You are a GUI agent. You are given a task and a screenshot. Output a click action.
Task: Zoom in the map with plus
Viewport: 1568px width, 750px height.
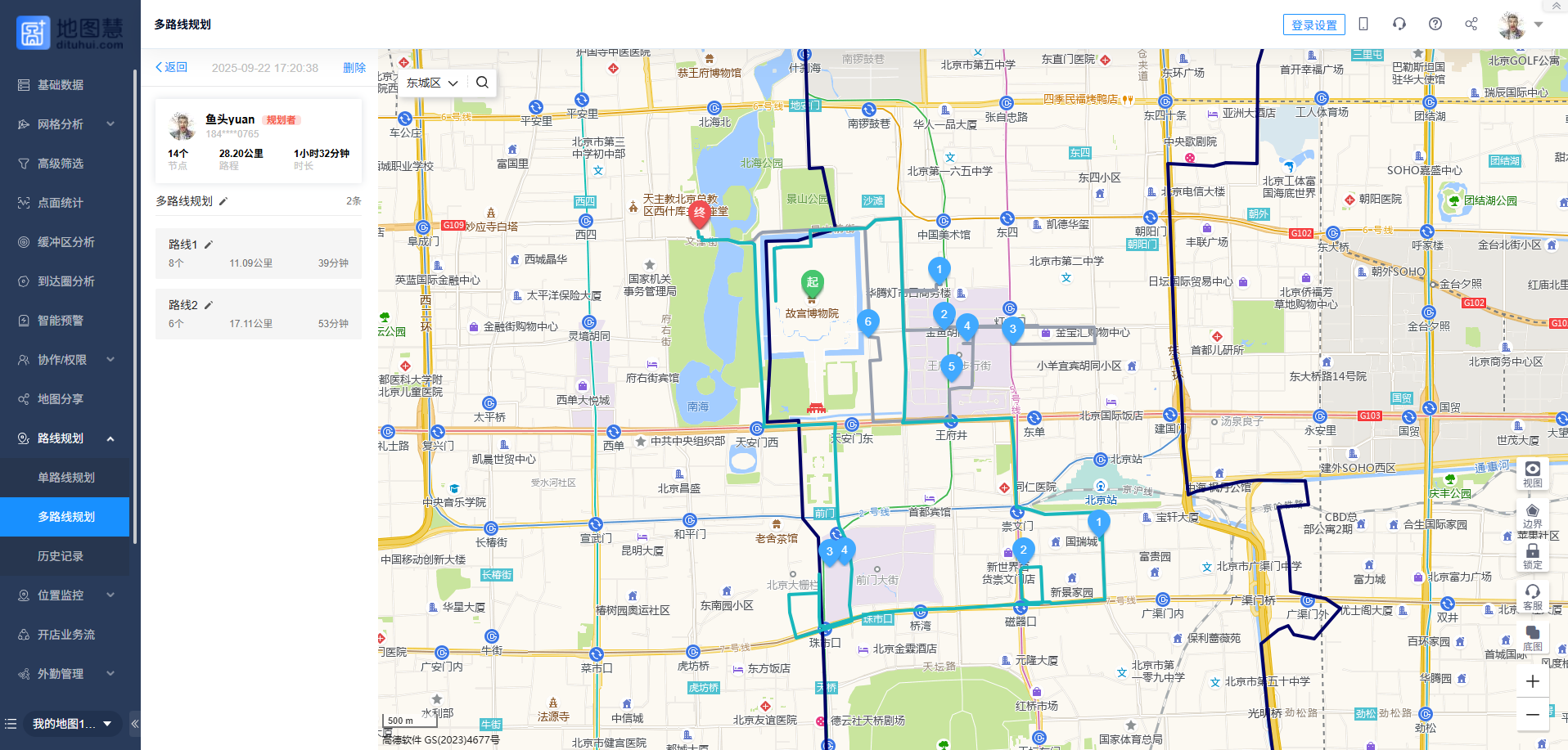[x=1533, y=681]
